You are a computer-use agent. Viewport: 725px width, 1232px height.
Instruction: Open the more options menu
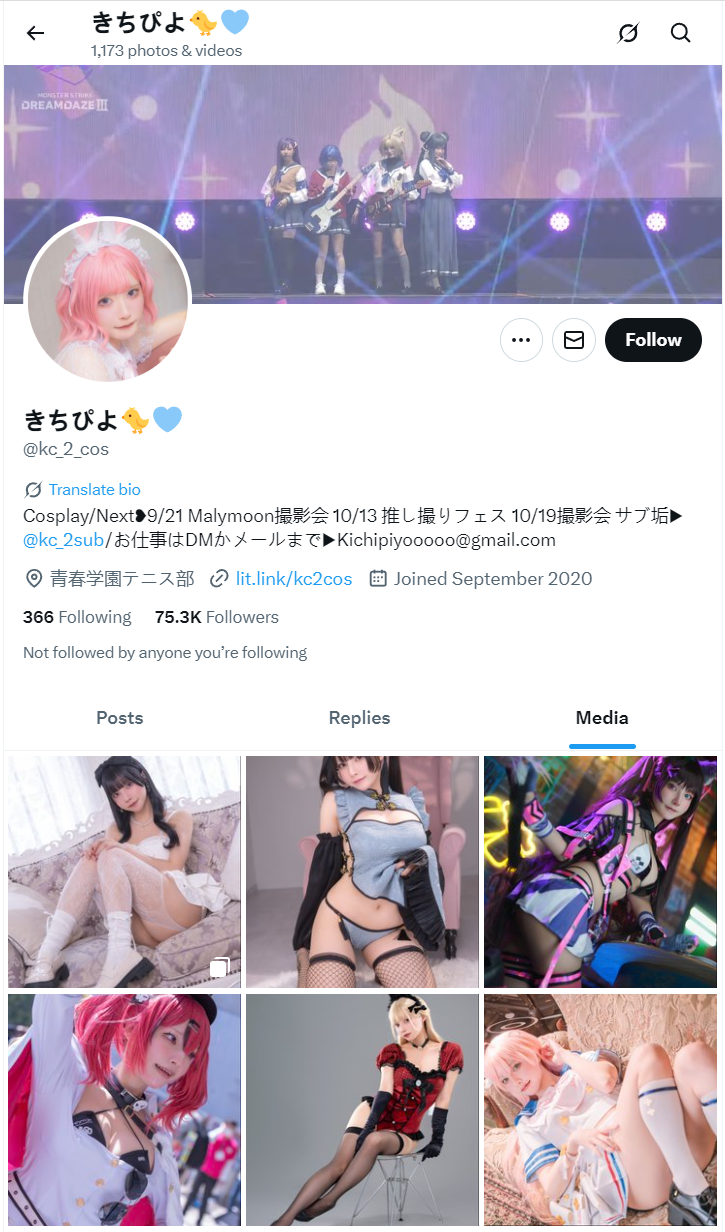coord(521,340)
